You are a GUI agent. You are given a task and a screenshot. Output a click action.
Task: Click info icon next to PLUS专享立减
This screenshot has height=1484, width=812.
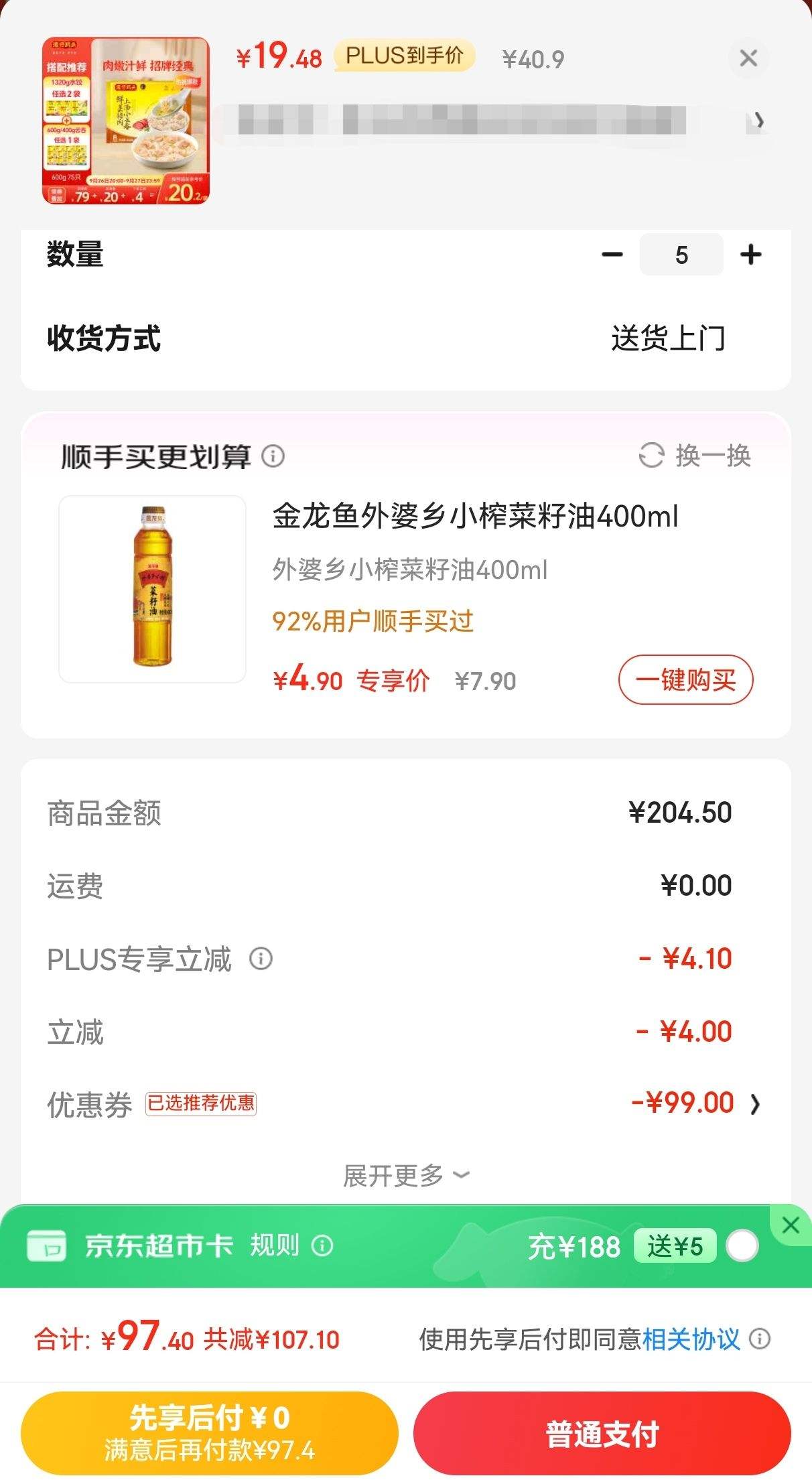click(261, 960)
